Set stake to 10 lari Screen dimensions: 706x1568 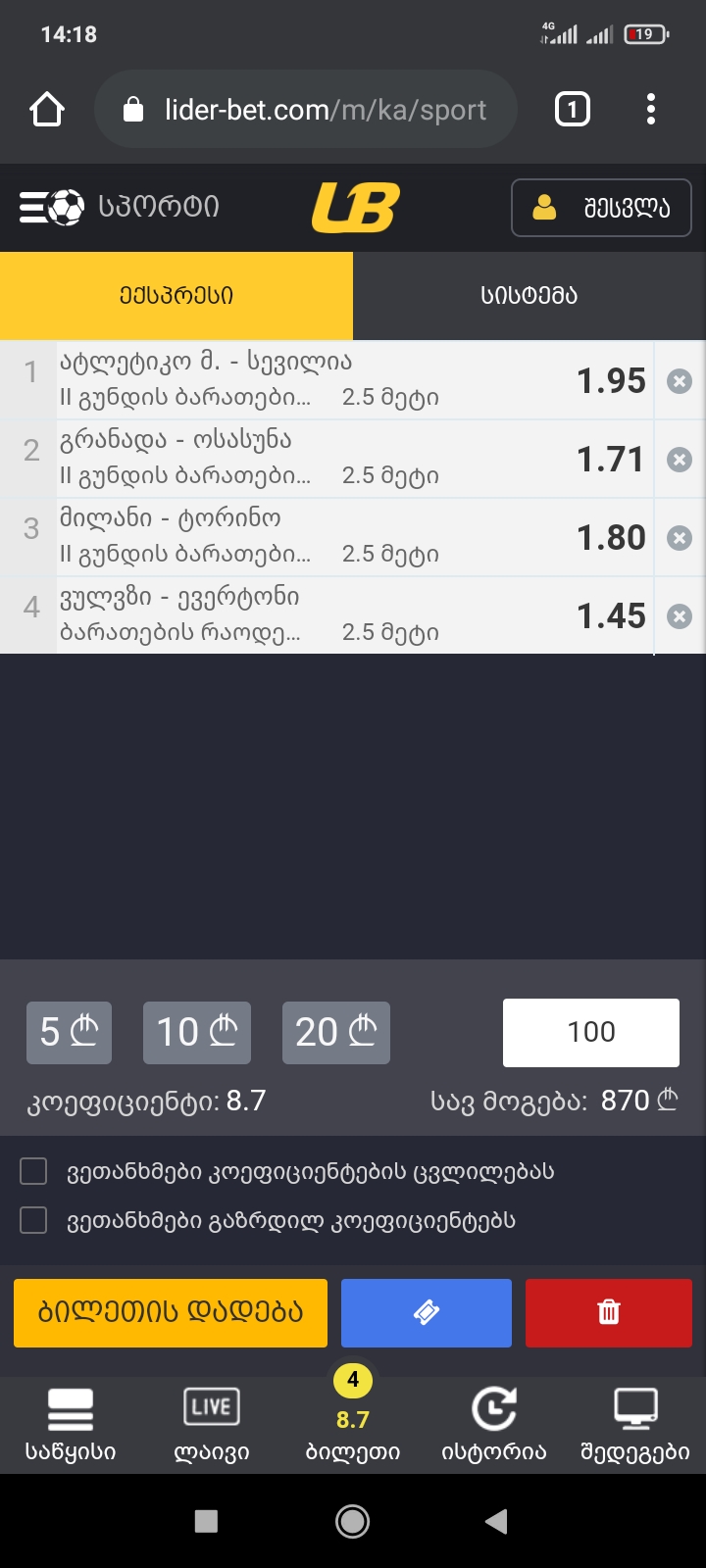(x=197, y=1032)
